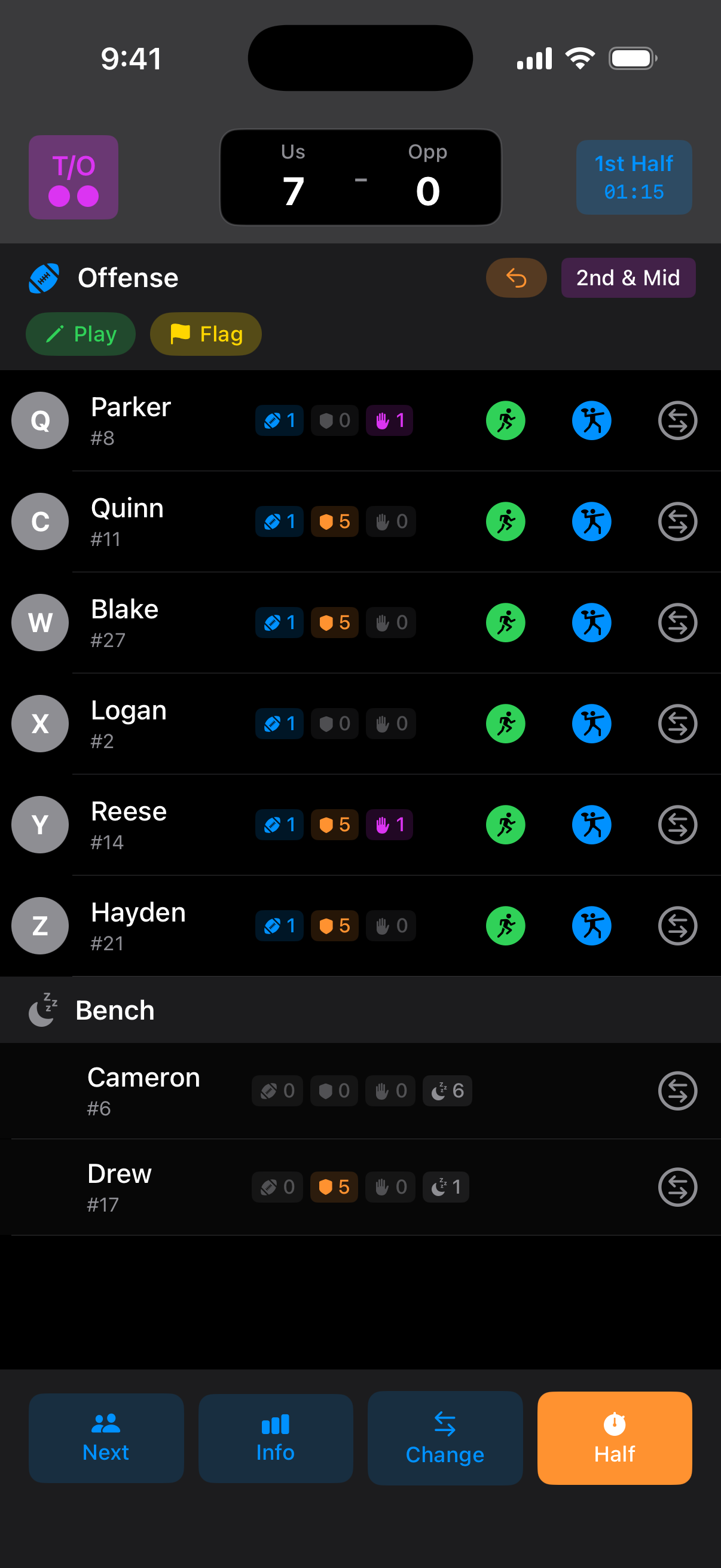
Task: Toggle Reese's run action
Action: pos(505,825)
